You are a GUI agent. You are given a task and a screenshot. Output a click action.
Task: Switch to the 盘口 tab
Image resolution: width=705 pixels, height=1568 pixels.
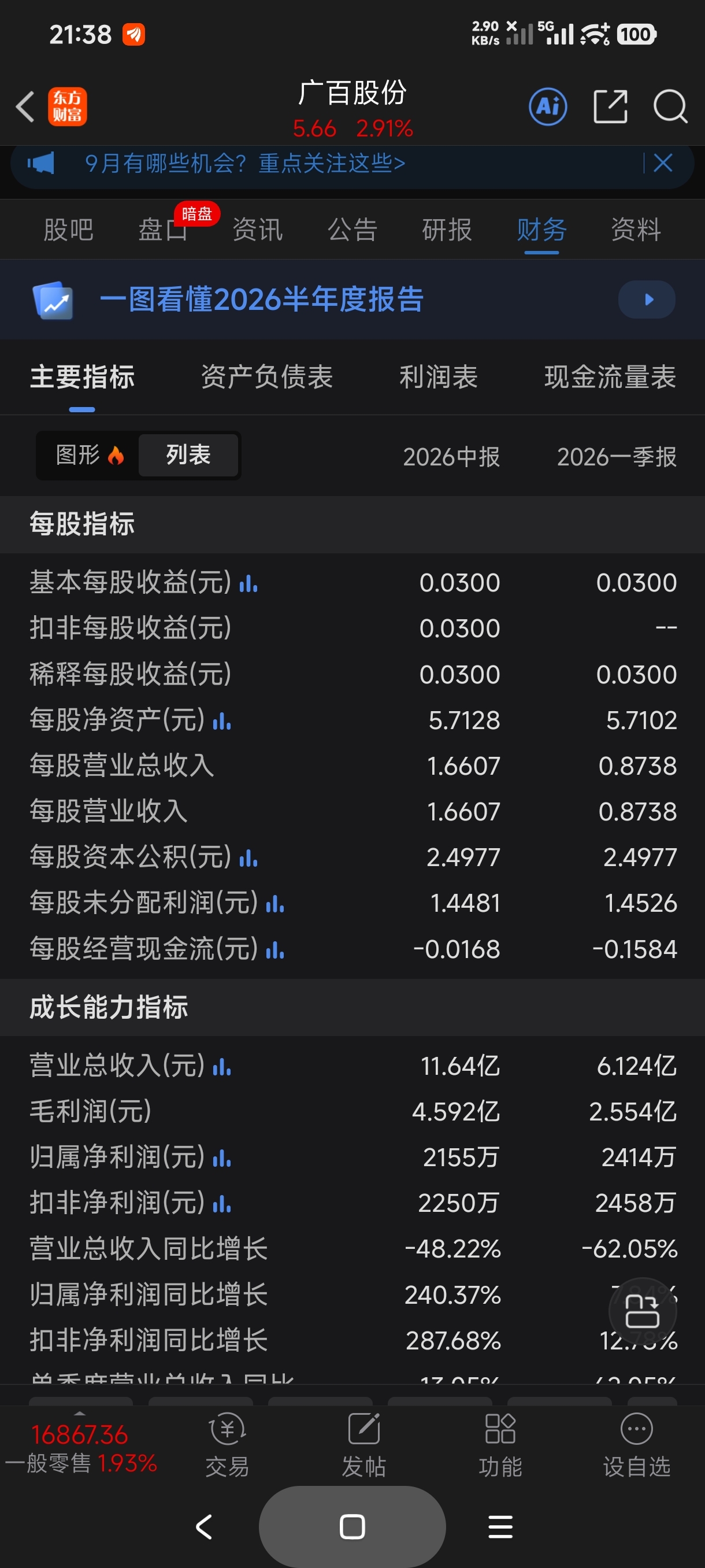162,230
